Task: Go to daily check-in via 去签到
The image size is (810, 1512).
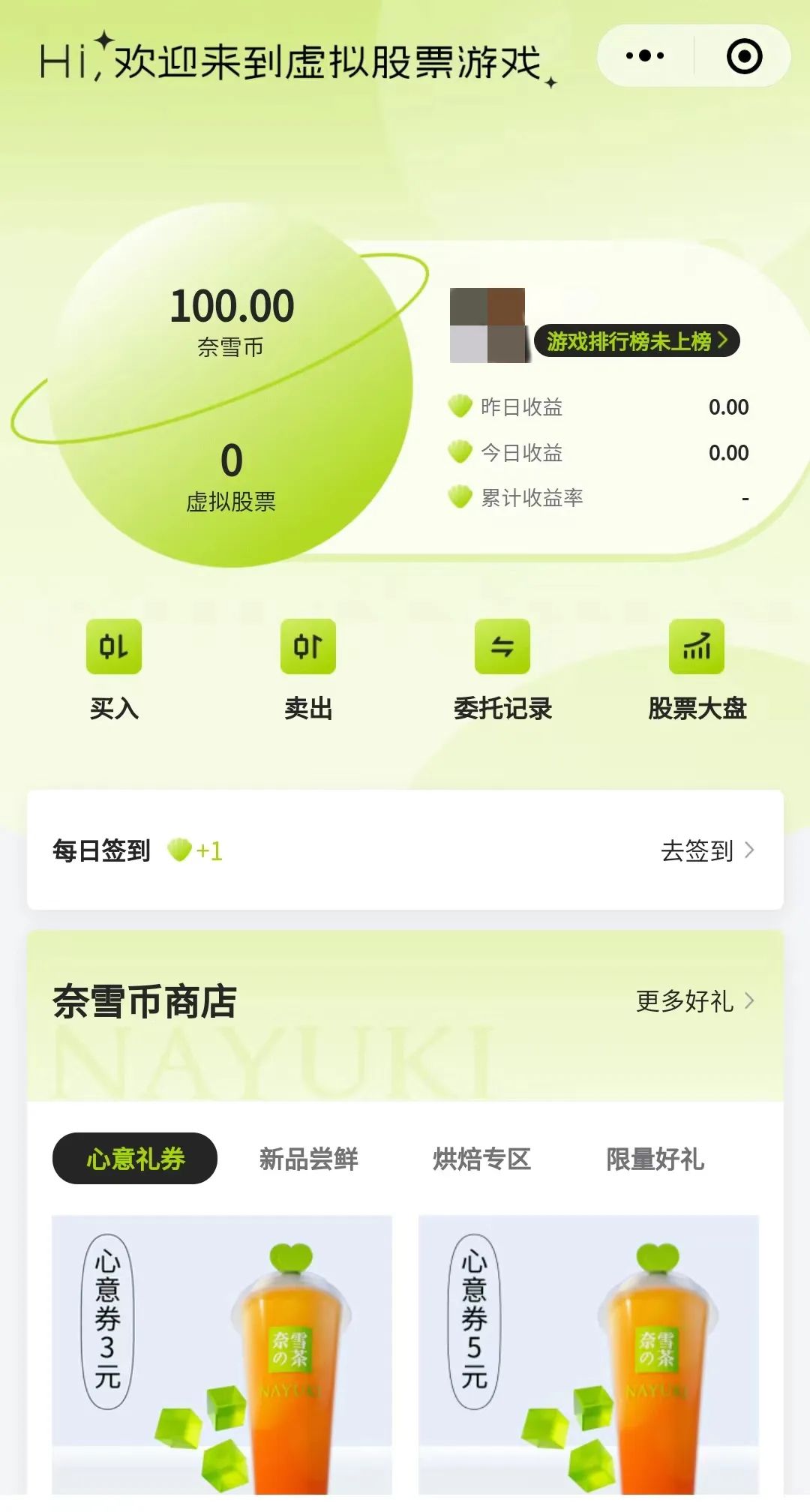Action: pyautogui.click(x=706, y=850)
